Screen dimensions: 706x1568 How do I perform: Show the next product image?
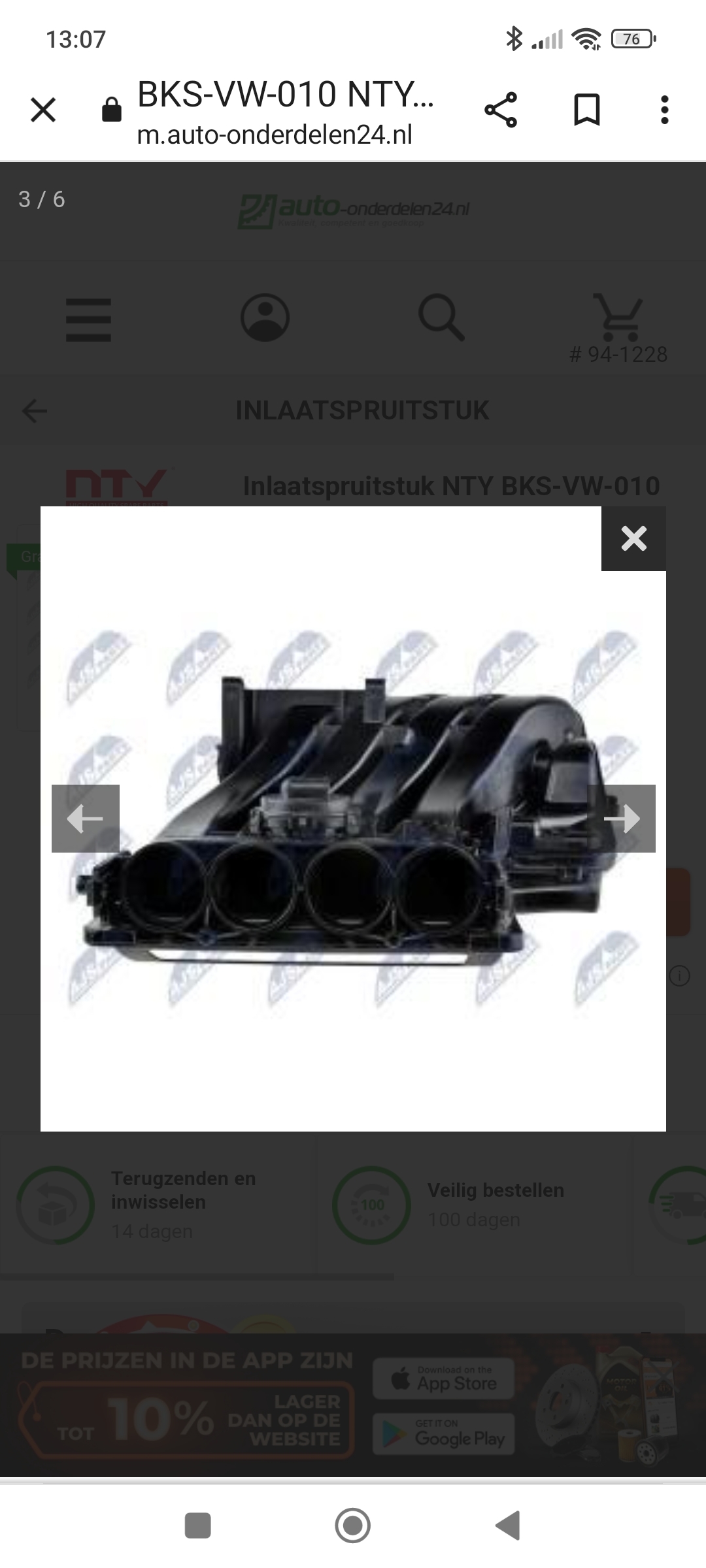coord(621,818)
